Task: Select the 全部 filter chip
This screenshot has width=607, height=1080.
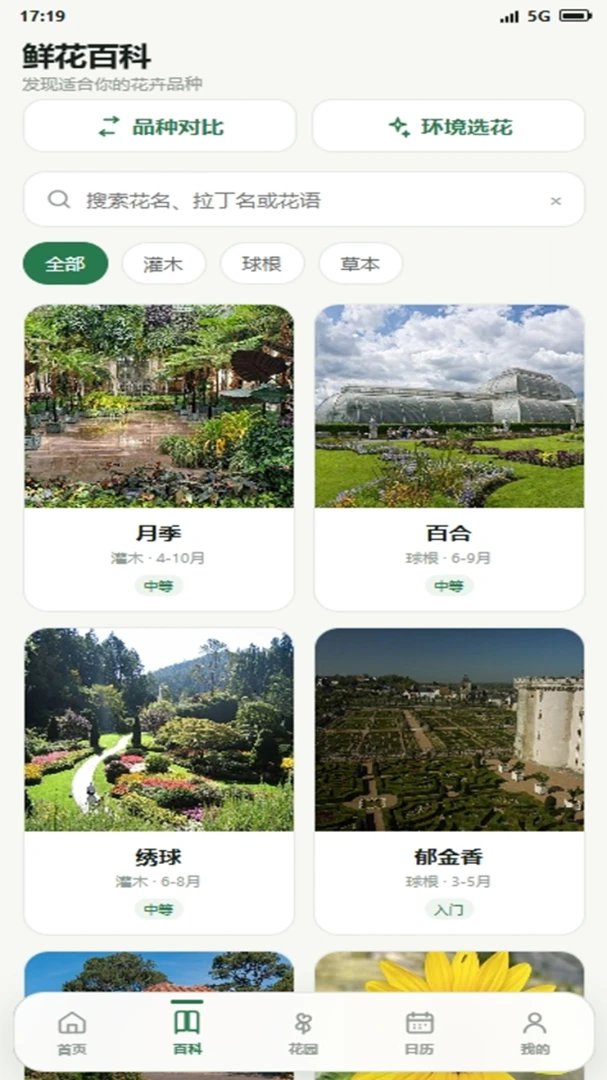Action: click(x=65, y=264)
